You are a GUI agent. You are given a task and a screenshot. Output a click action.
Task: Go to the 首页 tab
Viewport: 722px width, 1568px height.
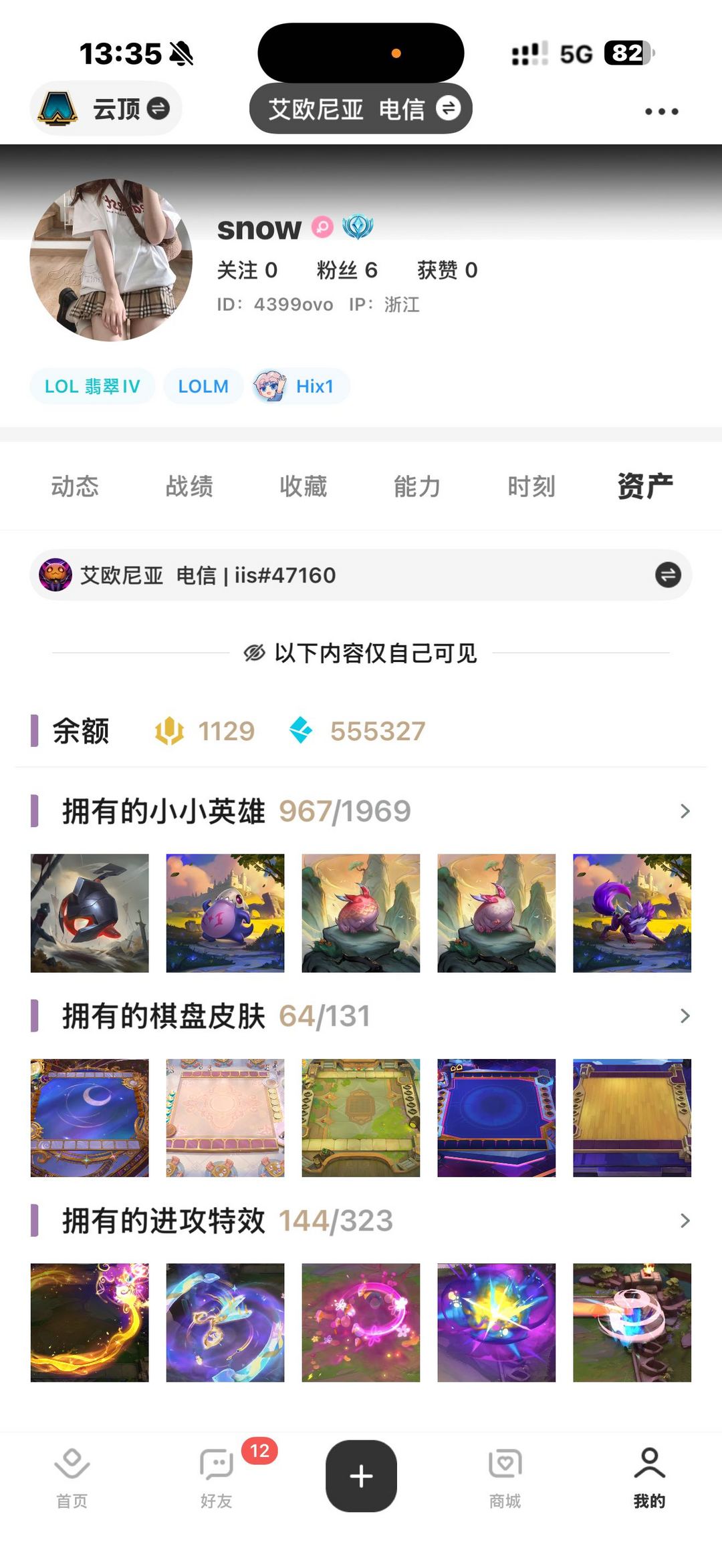click(72, 1478)
